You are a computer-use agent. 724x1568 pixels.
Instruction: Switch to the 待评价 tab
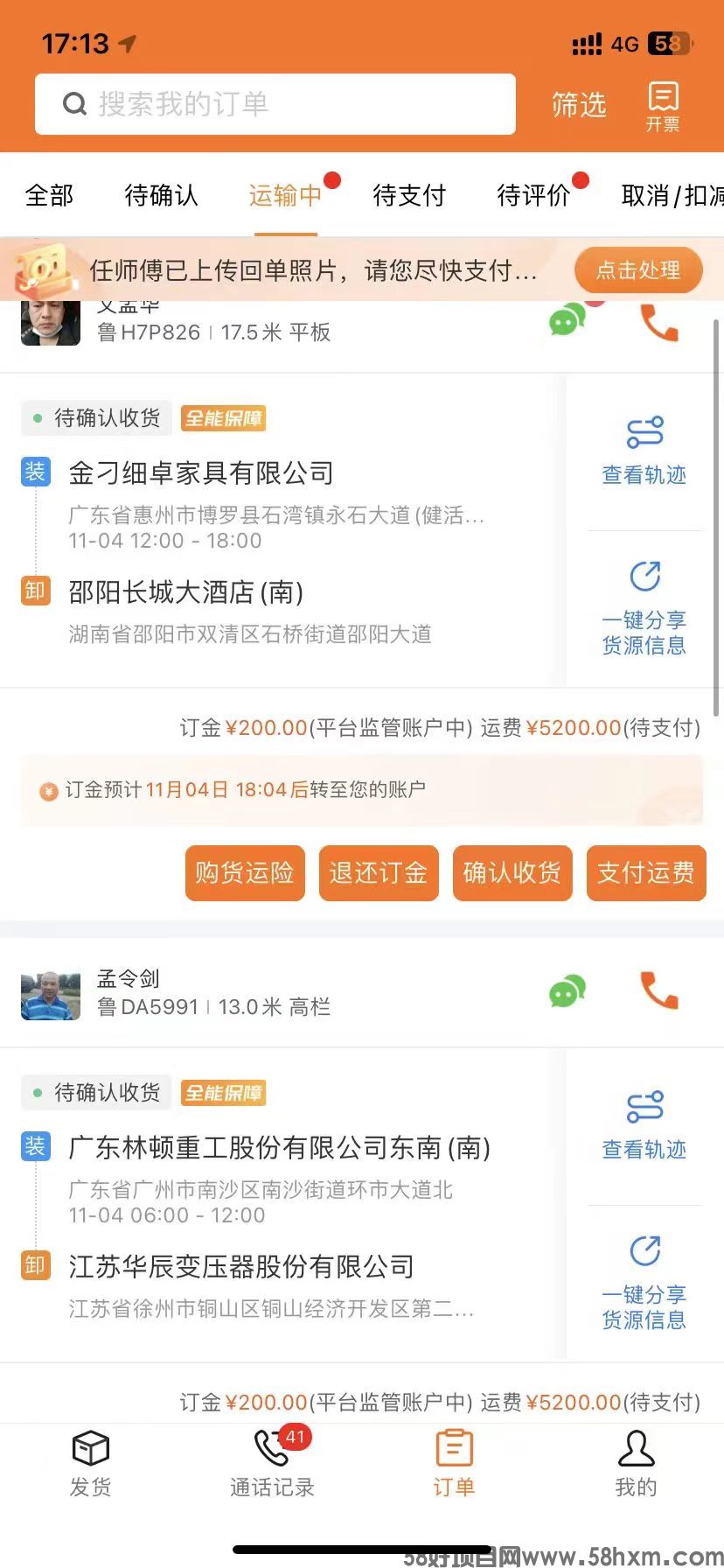coord(533,195)
